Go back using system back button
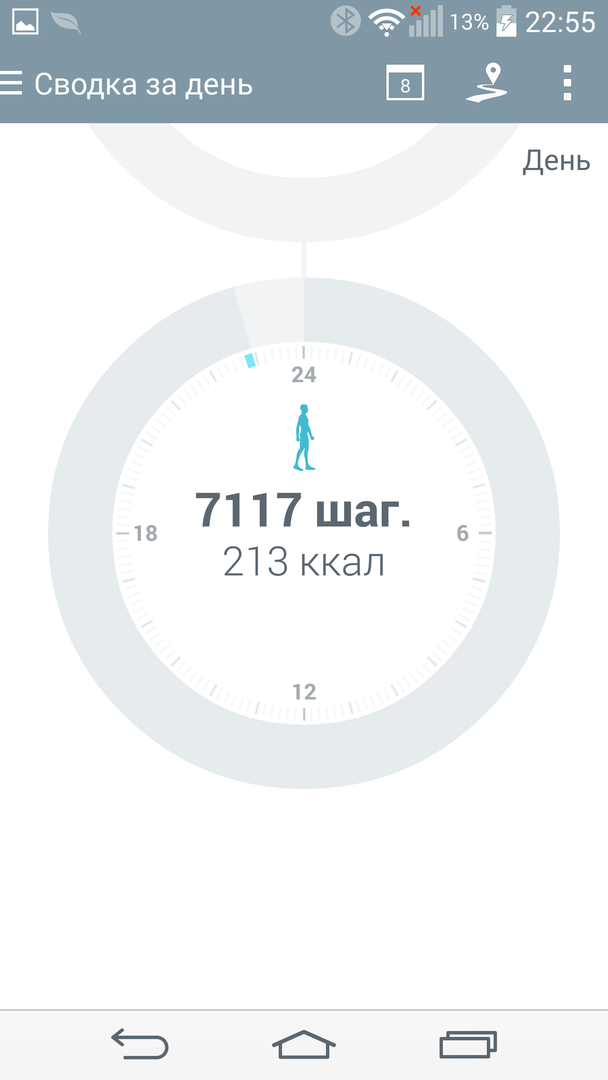The height and width of the screenshot is (1080, 608). 140,1045
